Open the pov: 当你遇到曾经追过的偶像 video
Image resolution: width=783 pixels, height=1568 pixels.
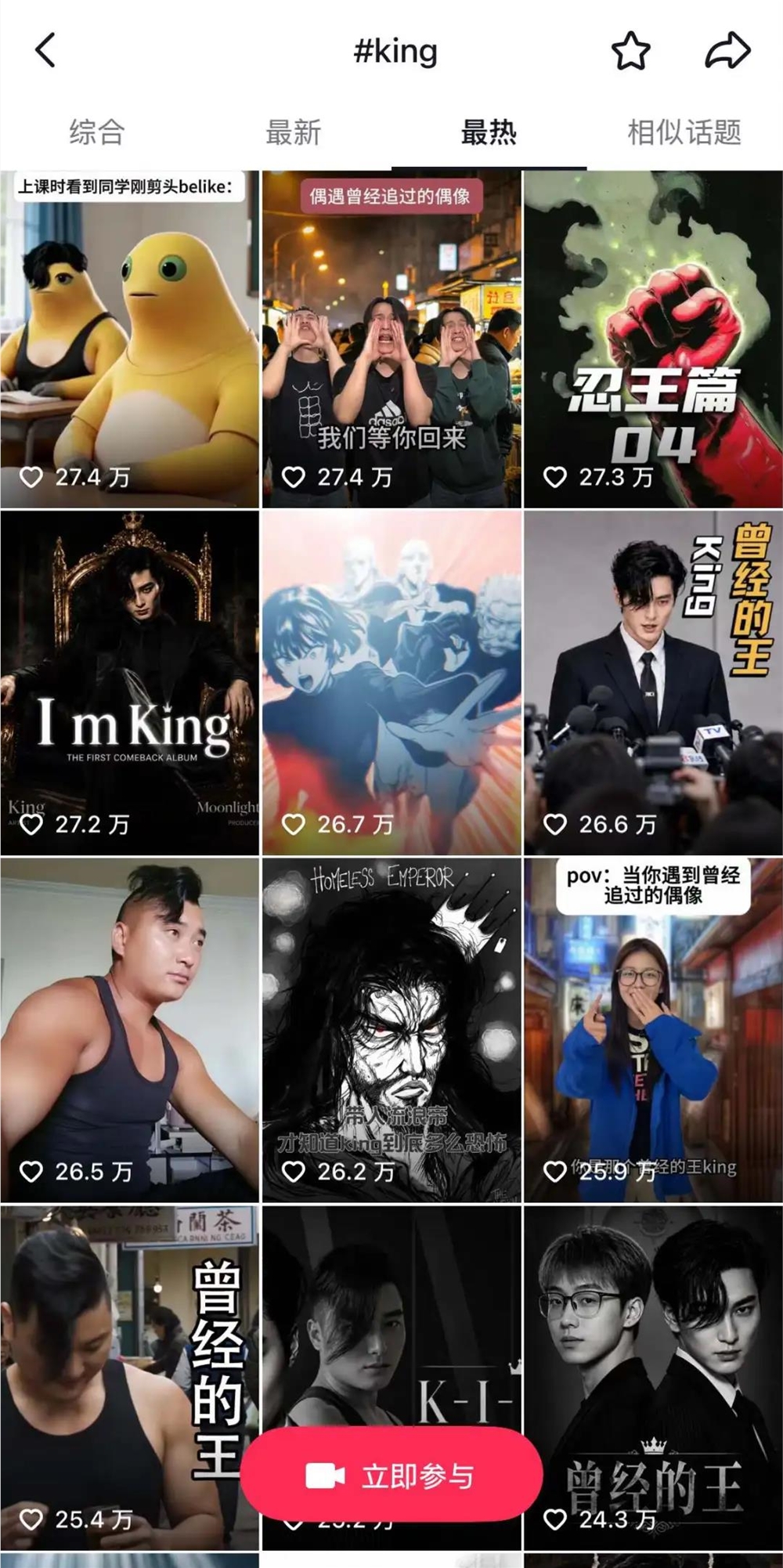pyautogui.click(x=653, y=1030)
